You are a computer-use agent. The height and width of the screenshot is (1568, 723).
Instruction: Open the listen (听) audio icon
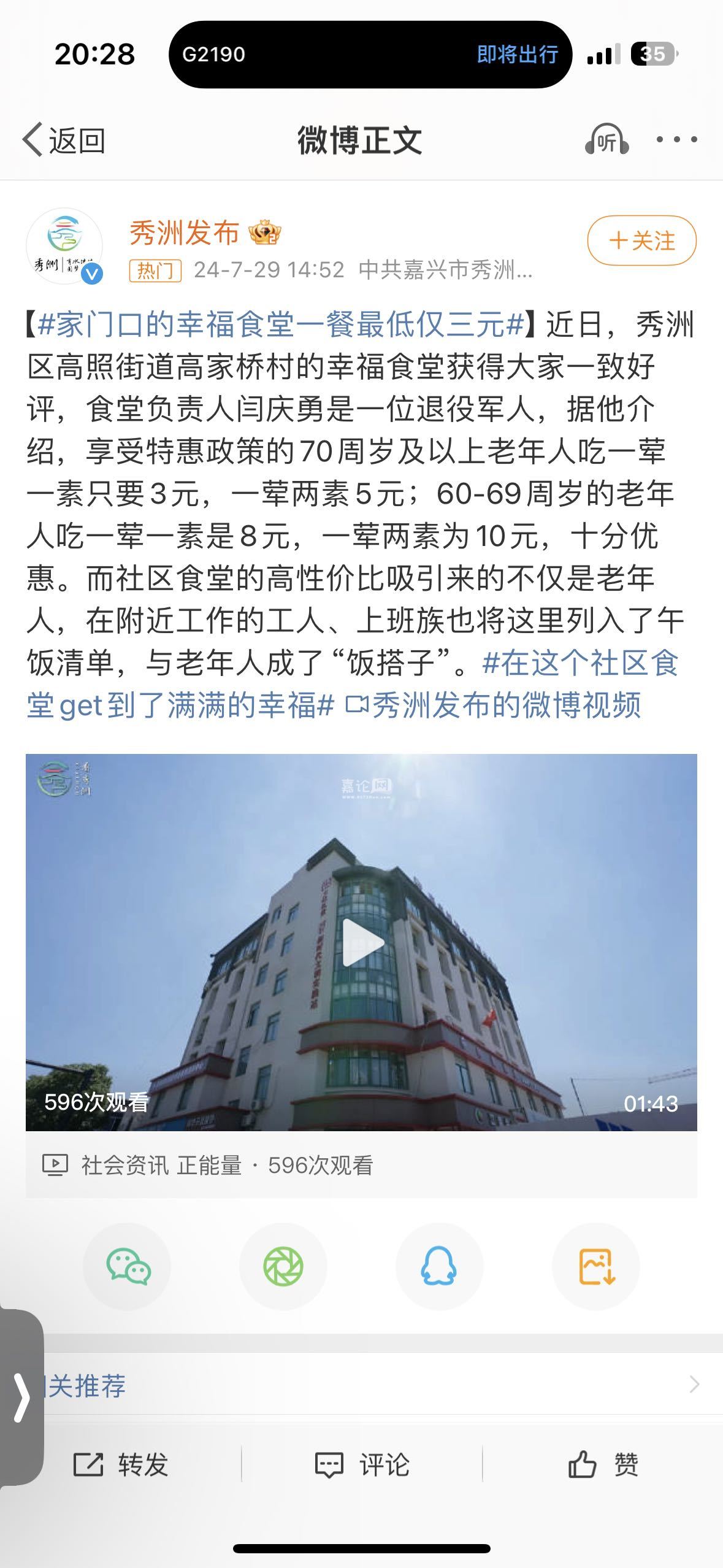coord(606,140)
